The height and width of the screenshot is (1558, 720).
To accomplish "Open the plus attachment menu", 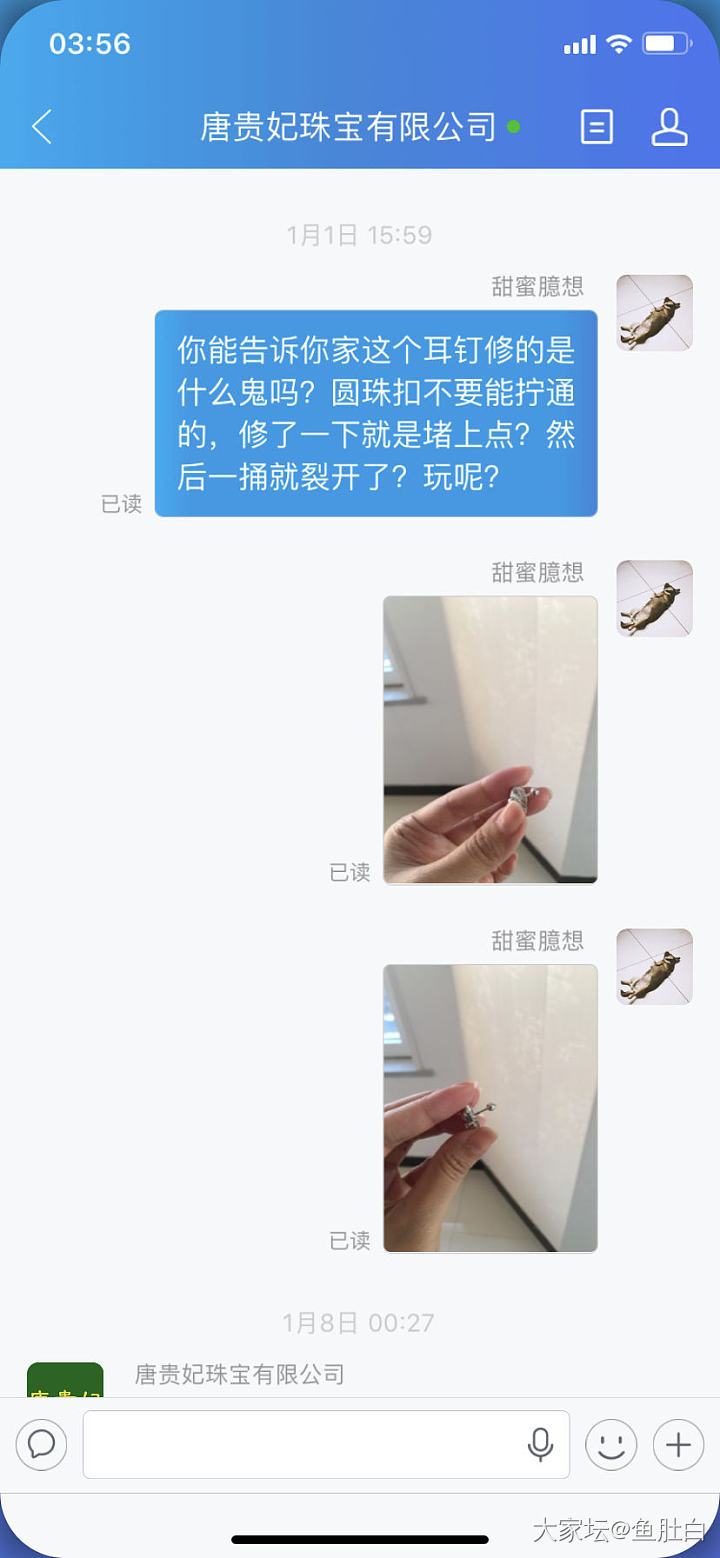I will tap(679, 1444).
